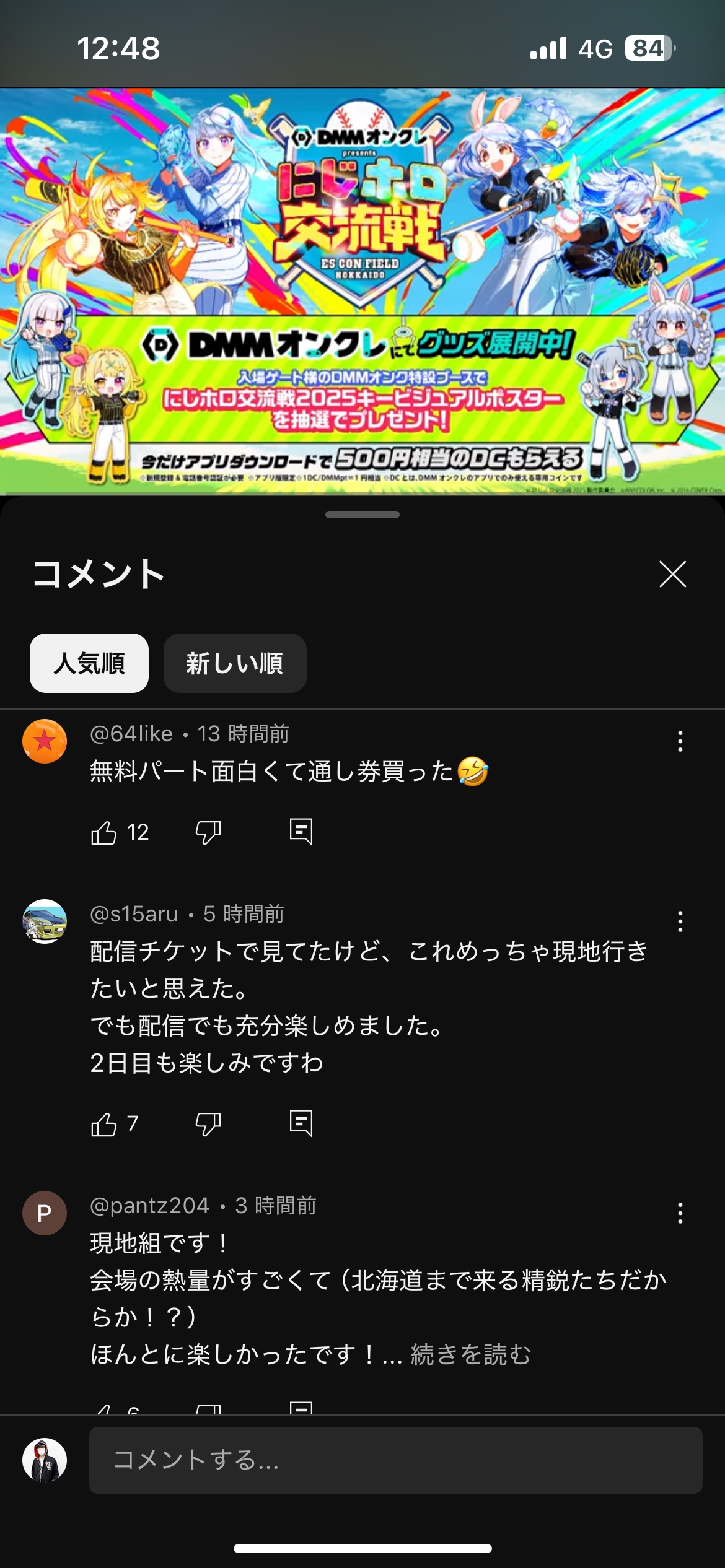Dislike @64like's comment
The height and width of the screenshot is (1568, 725).
(208, 833)
